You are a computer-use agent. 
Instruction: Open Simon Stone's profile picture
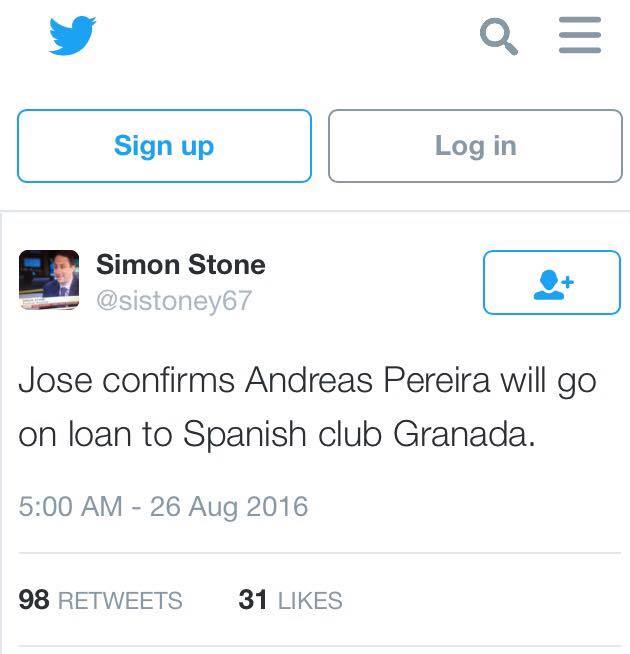click(49, 281)
